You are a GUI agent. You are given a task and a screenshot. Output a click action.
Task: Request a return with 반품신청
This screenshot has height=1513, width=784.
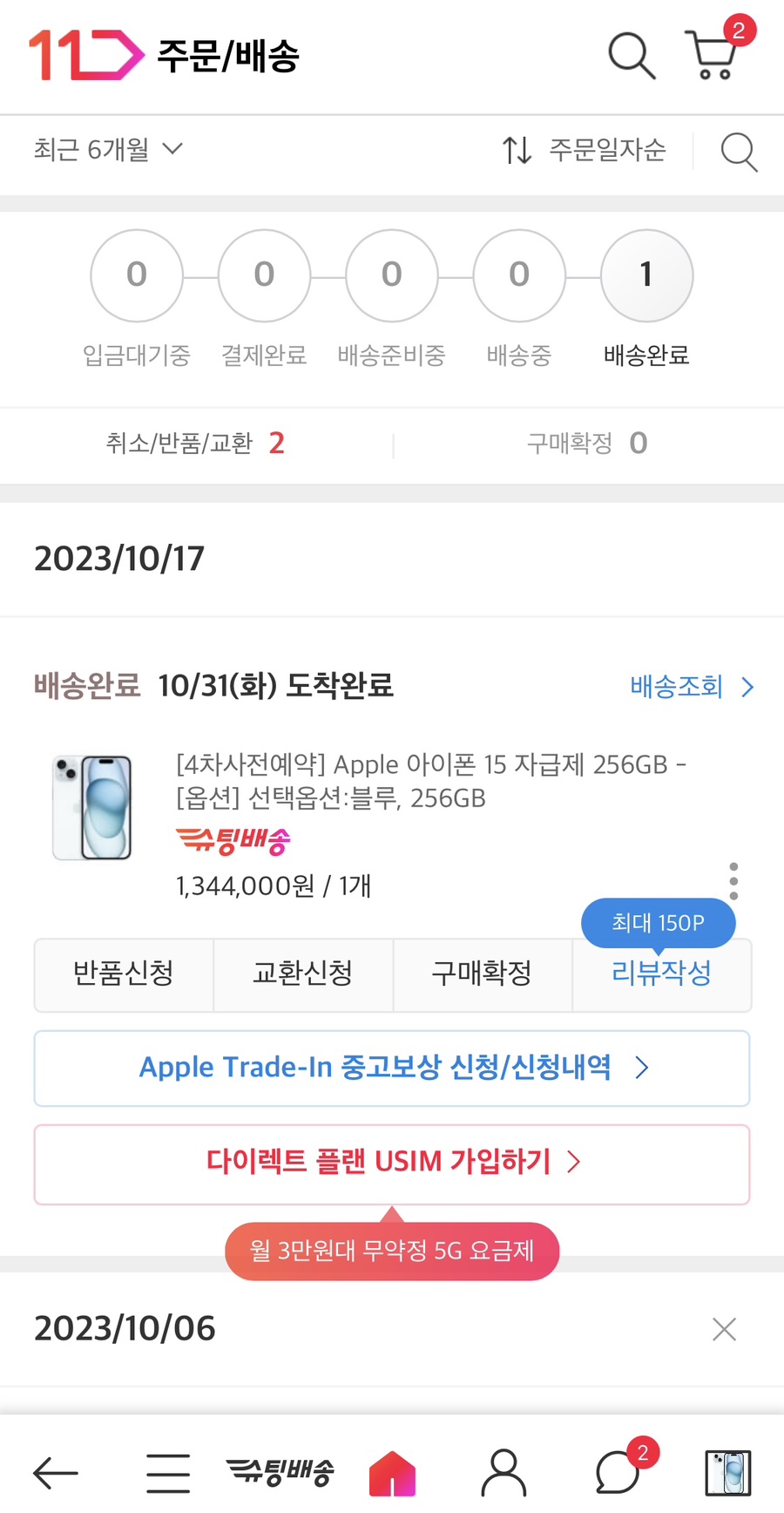coord(123,975)
